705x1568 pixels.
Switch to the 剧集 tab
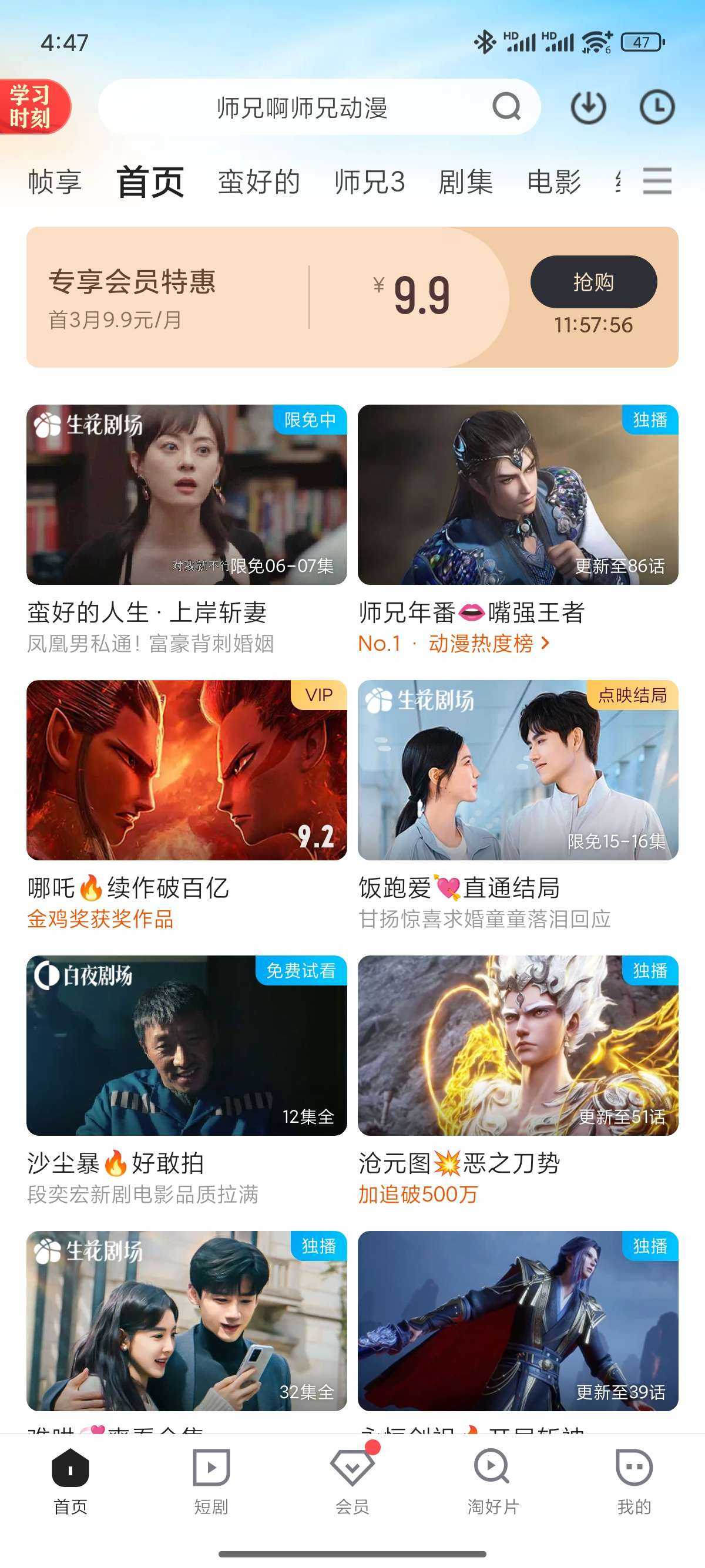point(466,182)
